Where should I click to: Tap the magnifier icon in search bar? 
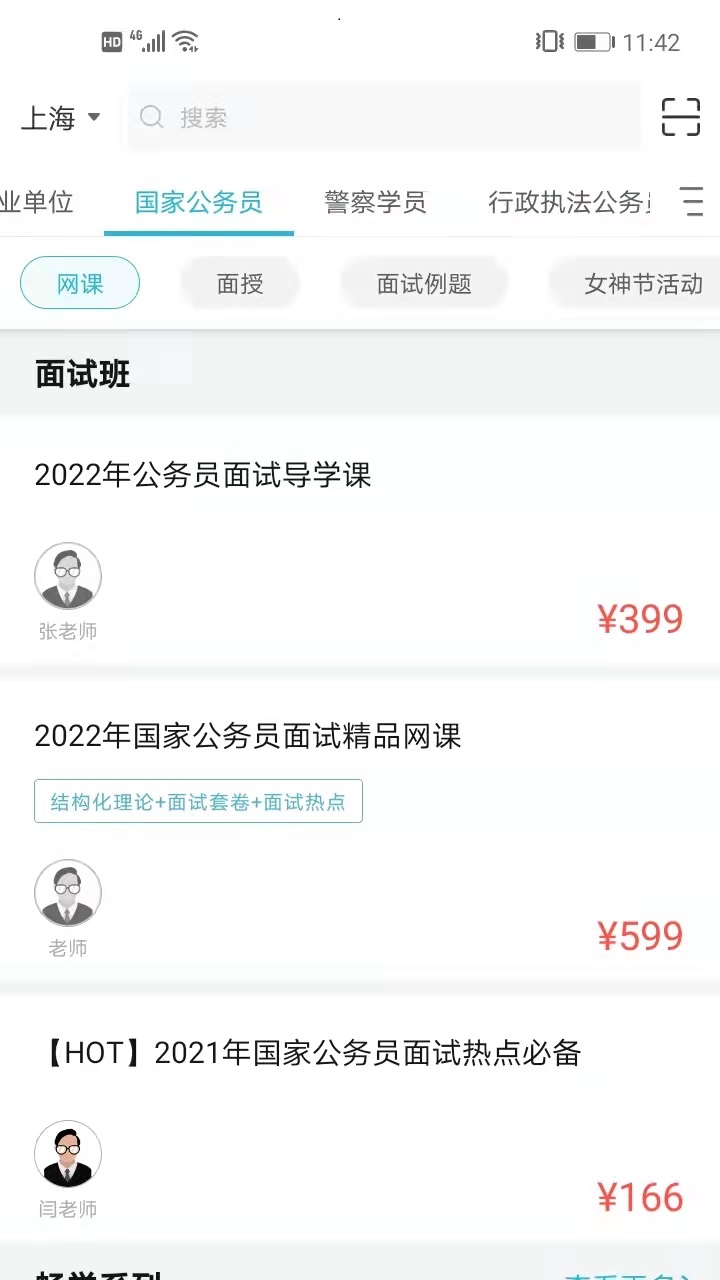(151, 118)
